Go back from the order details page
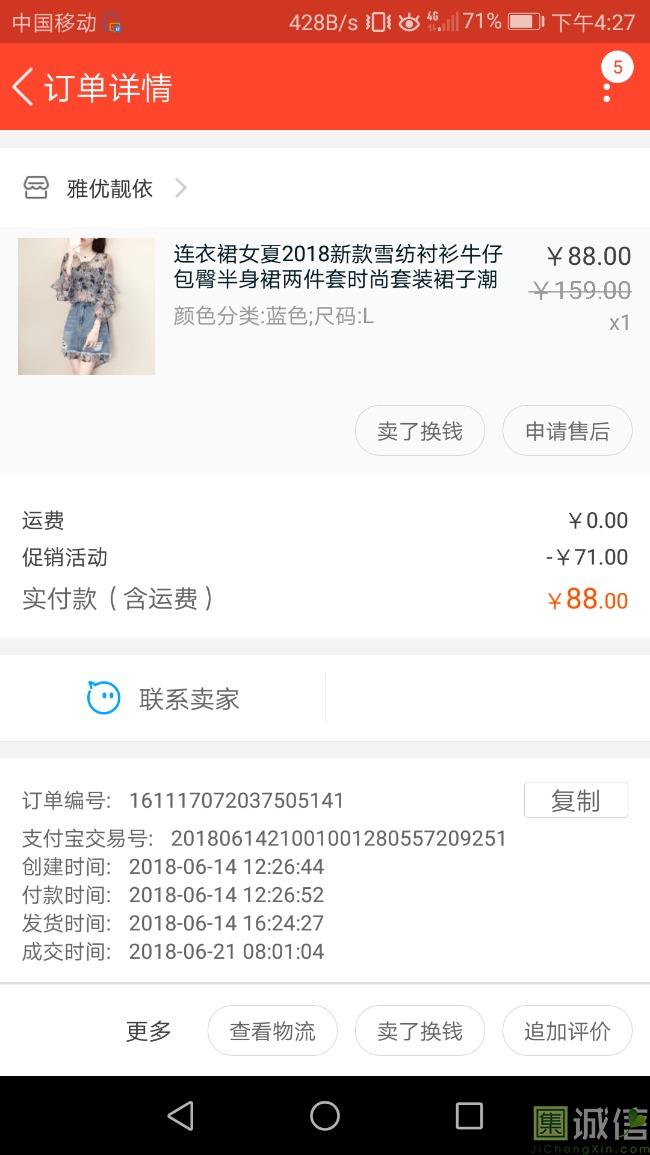 [24, 87]
